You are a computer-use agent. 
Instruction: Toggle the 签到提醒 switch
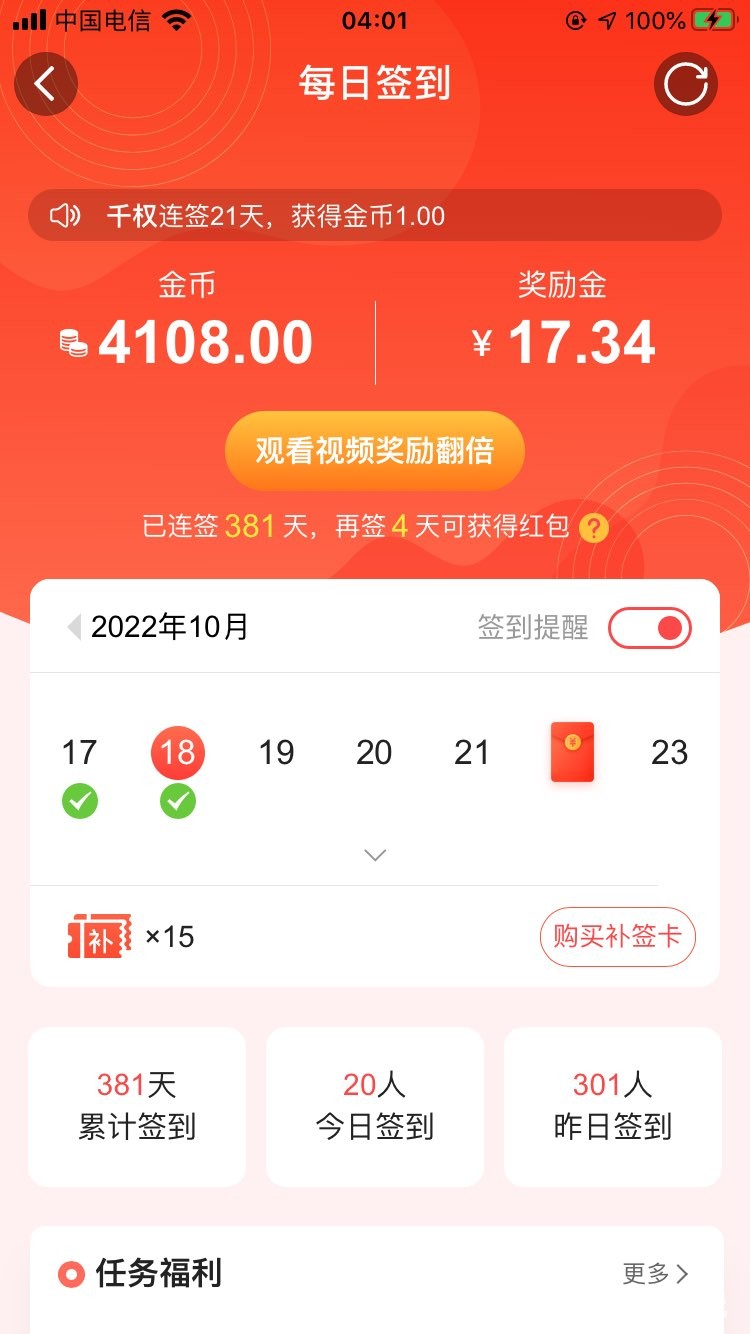click(x=649, y=628)
